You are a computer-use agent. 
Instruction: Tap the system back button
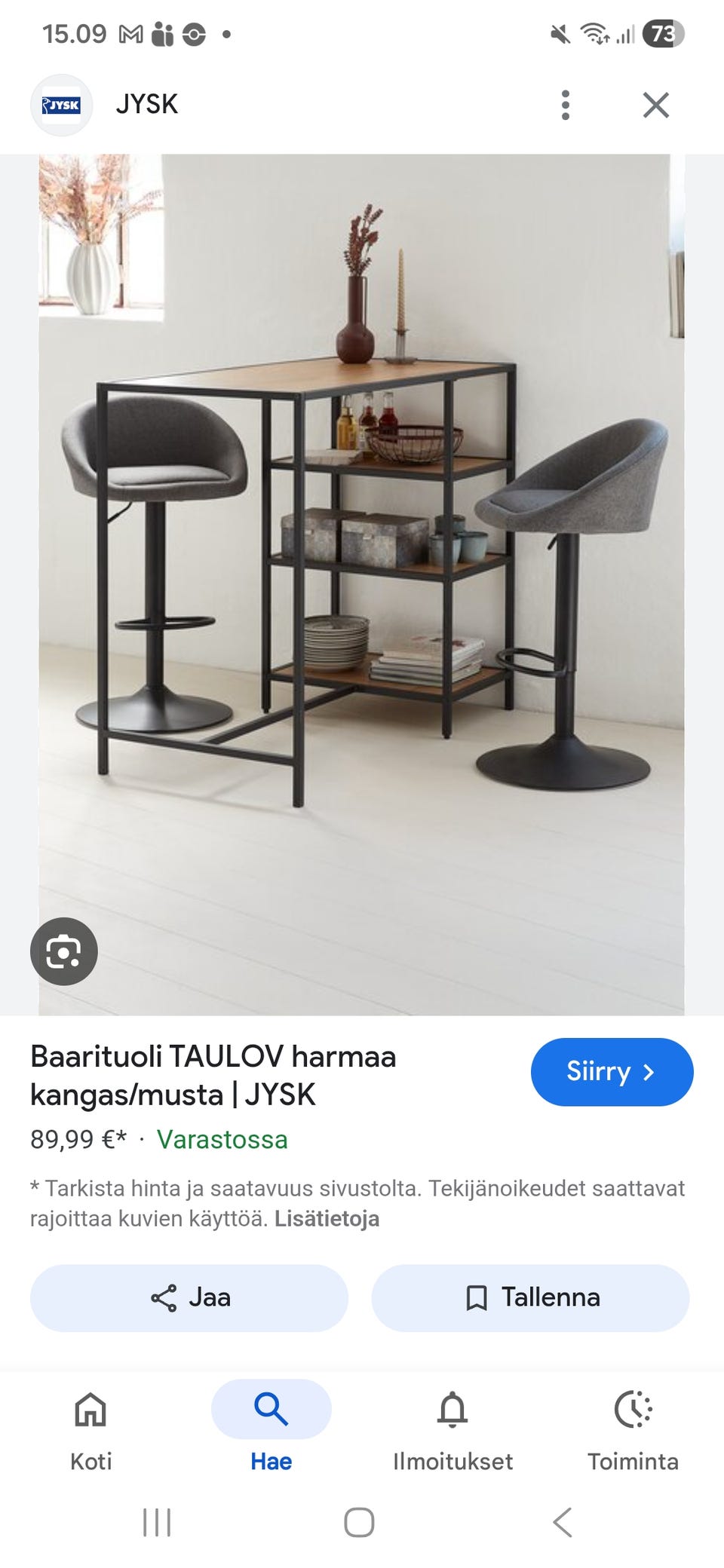563,1522
